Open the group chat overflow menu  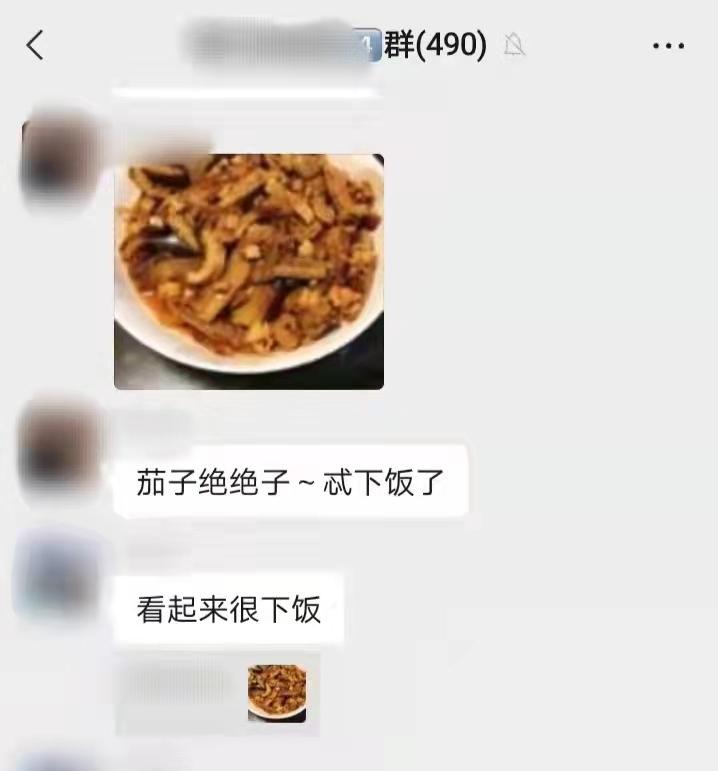(x=668, y=46)
